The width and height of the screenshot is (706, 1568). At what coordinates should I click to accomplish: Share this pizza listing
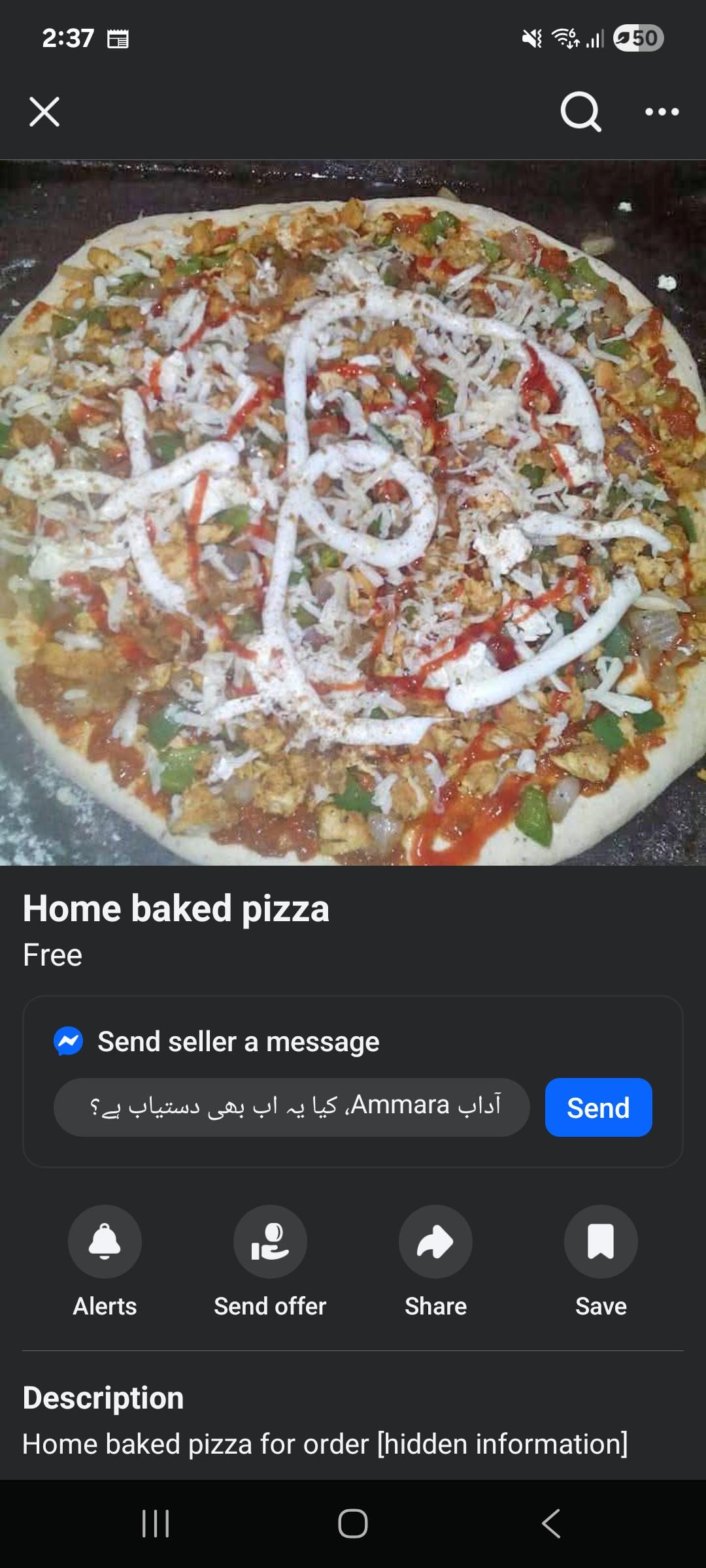435,1241
